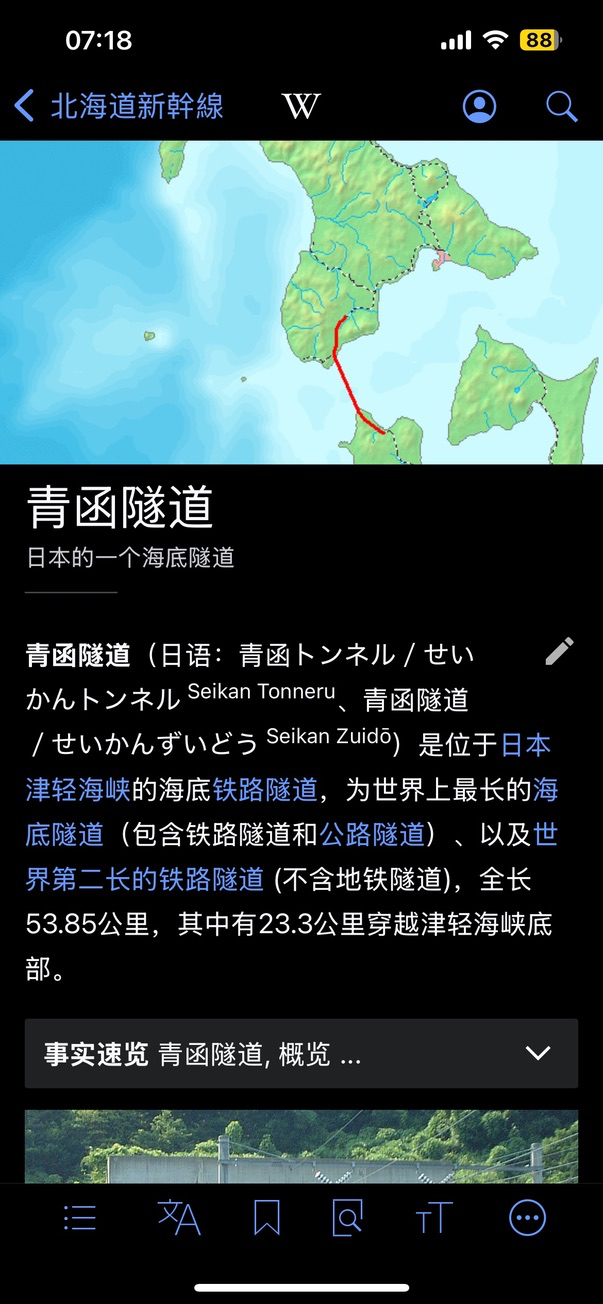Follow the 铁路隧道 link

pyautogui.click(x=264, y=790)
